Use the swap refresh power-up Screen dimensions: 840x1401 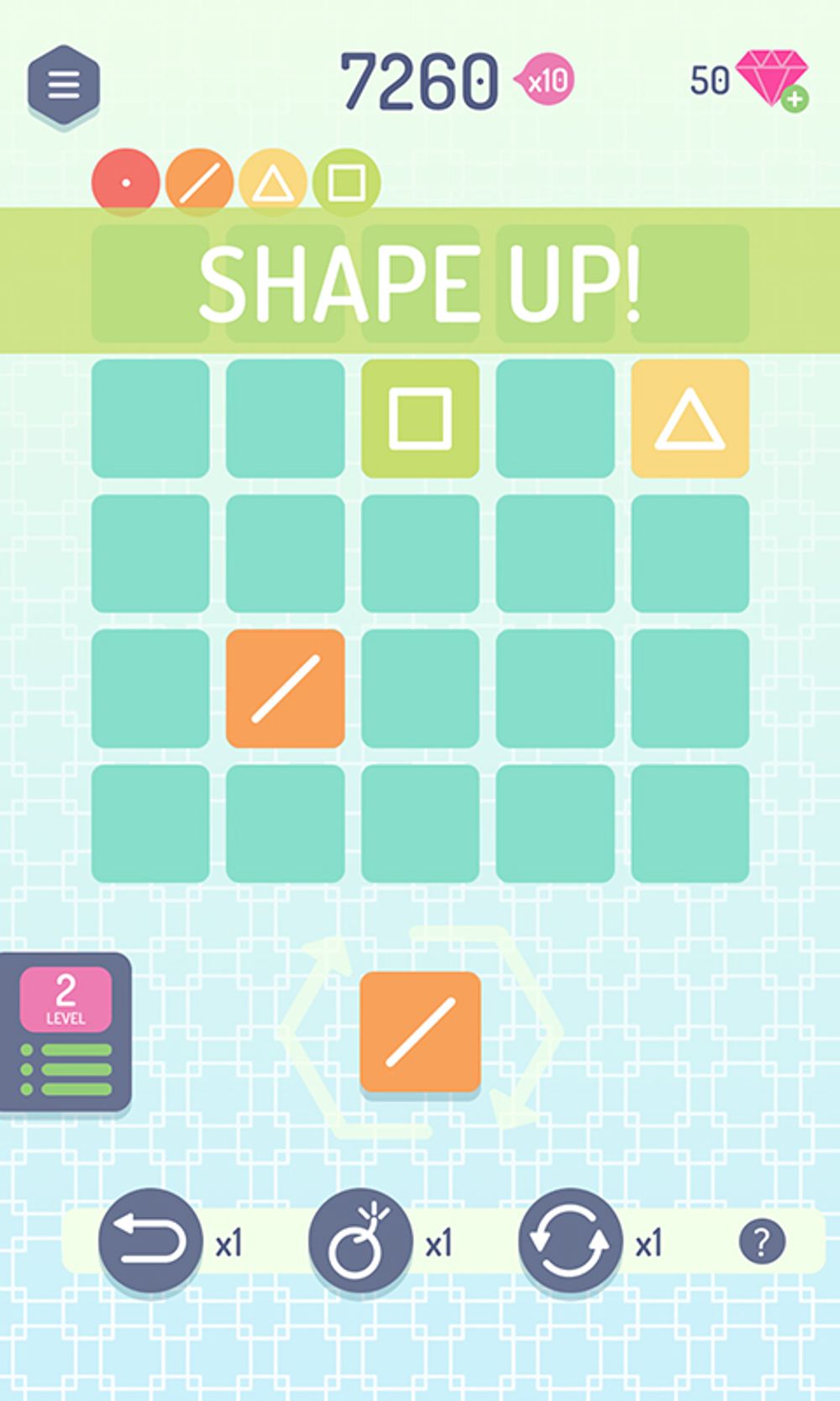pos(570,1240)
